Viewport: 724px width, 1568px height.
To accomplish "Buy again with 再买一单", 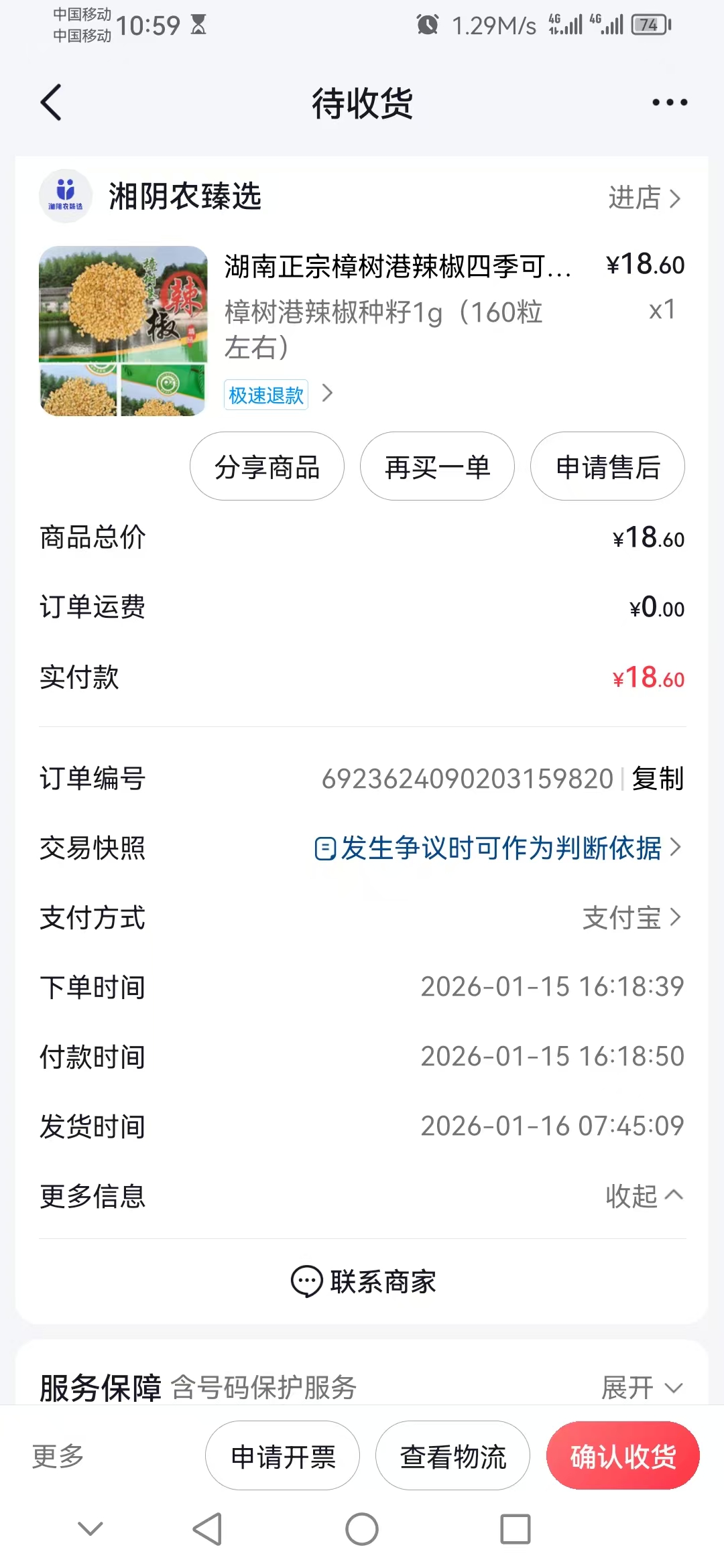I will 437,466.
